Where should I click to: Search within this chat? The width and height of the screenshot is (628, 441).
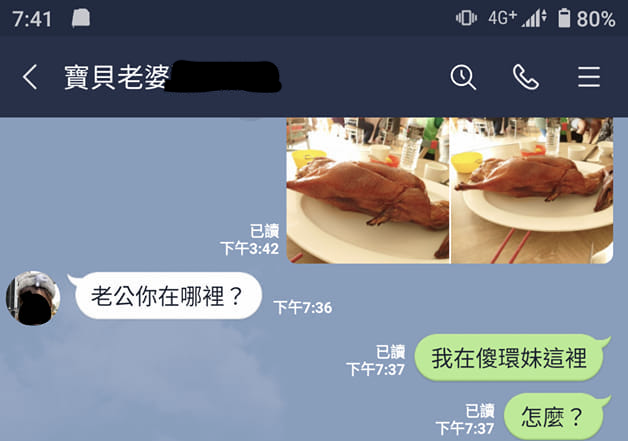coord(462,77)
